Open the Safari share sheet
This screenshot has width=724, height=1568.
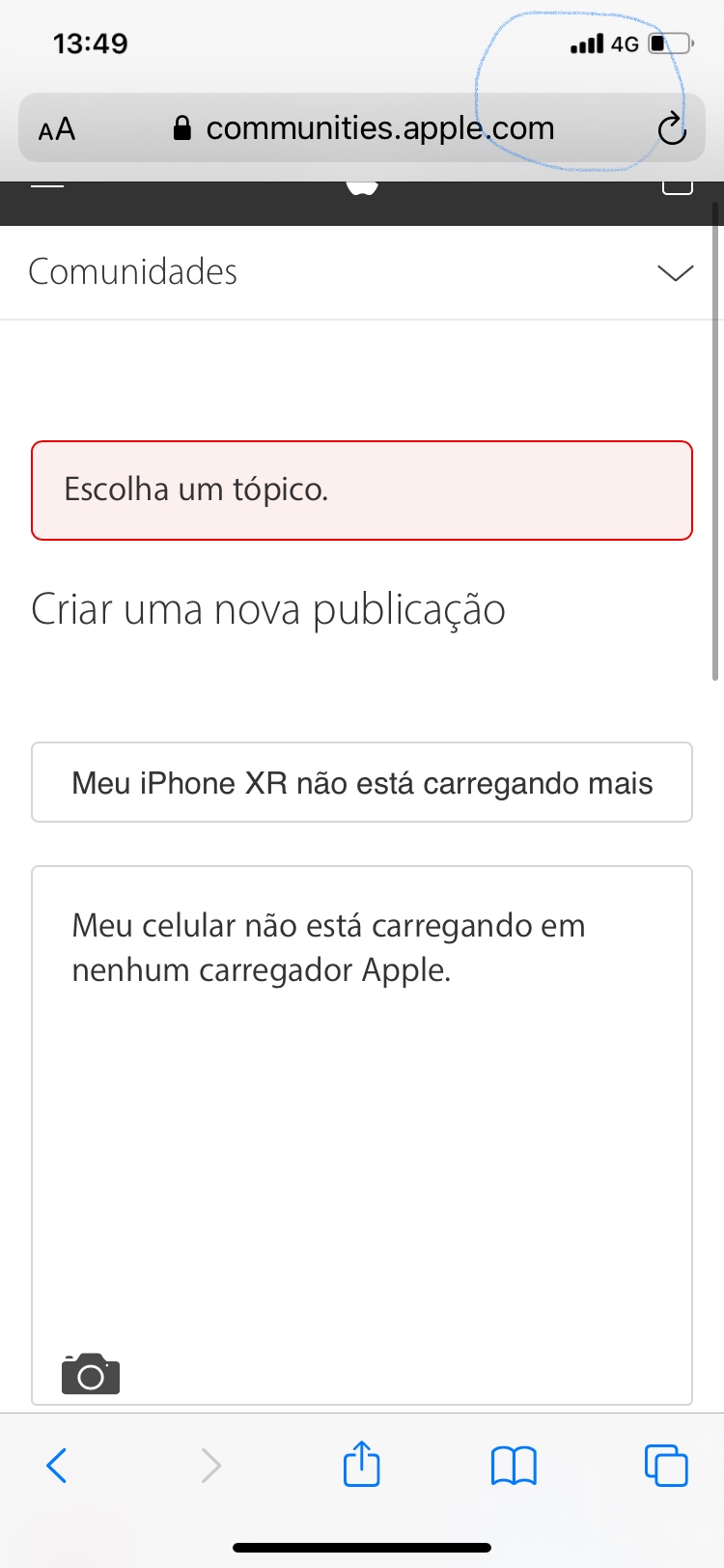(x=362, y=1464)
